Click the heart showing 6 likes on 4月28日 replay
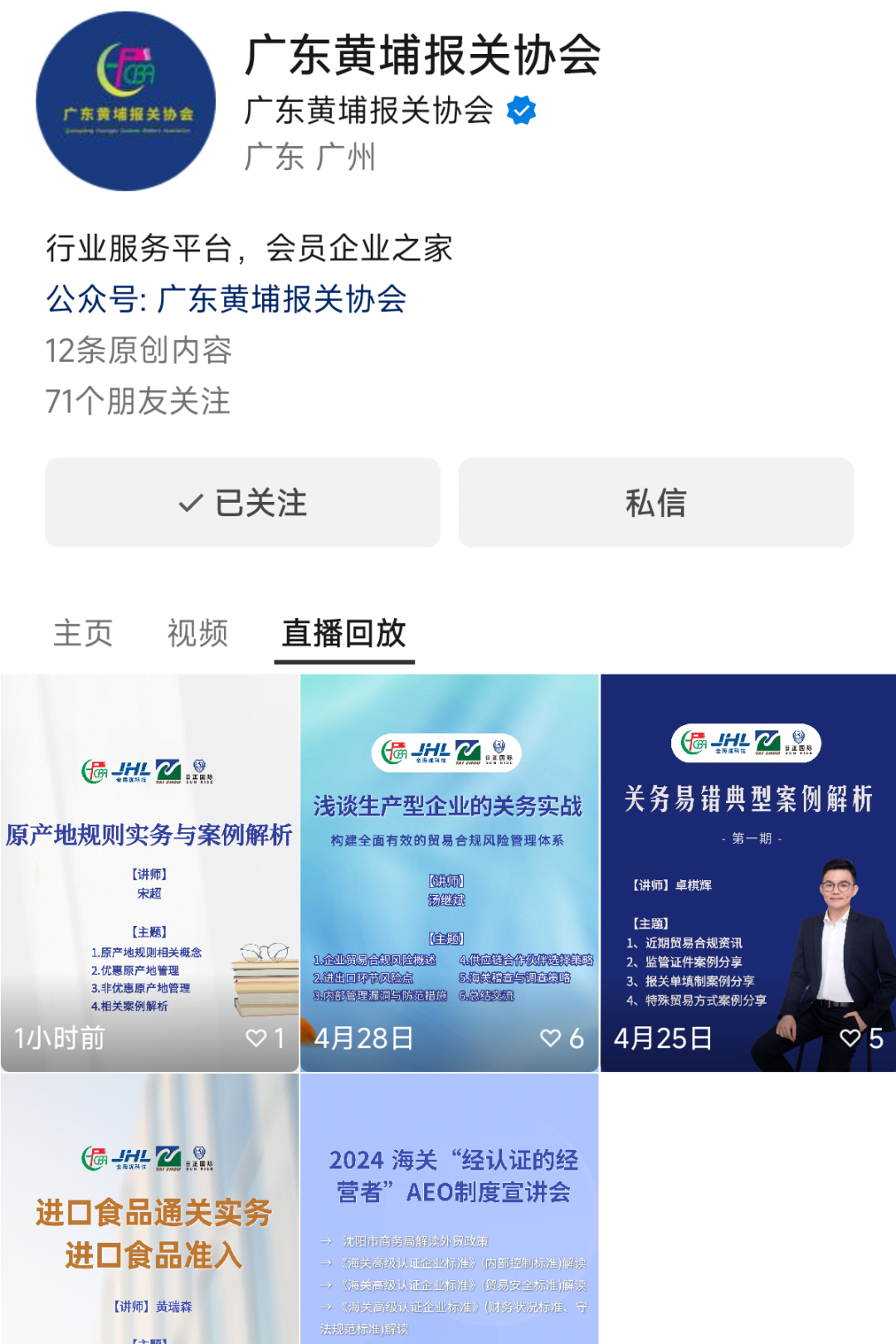Image resolution: width=896 pixels, height=1344 pixels. pyautogui.click(x=549, y=1037)
